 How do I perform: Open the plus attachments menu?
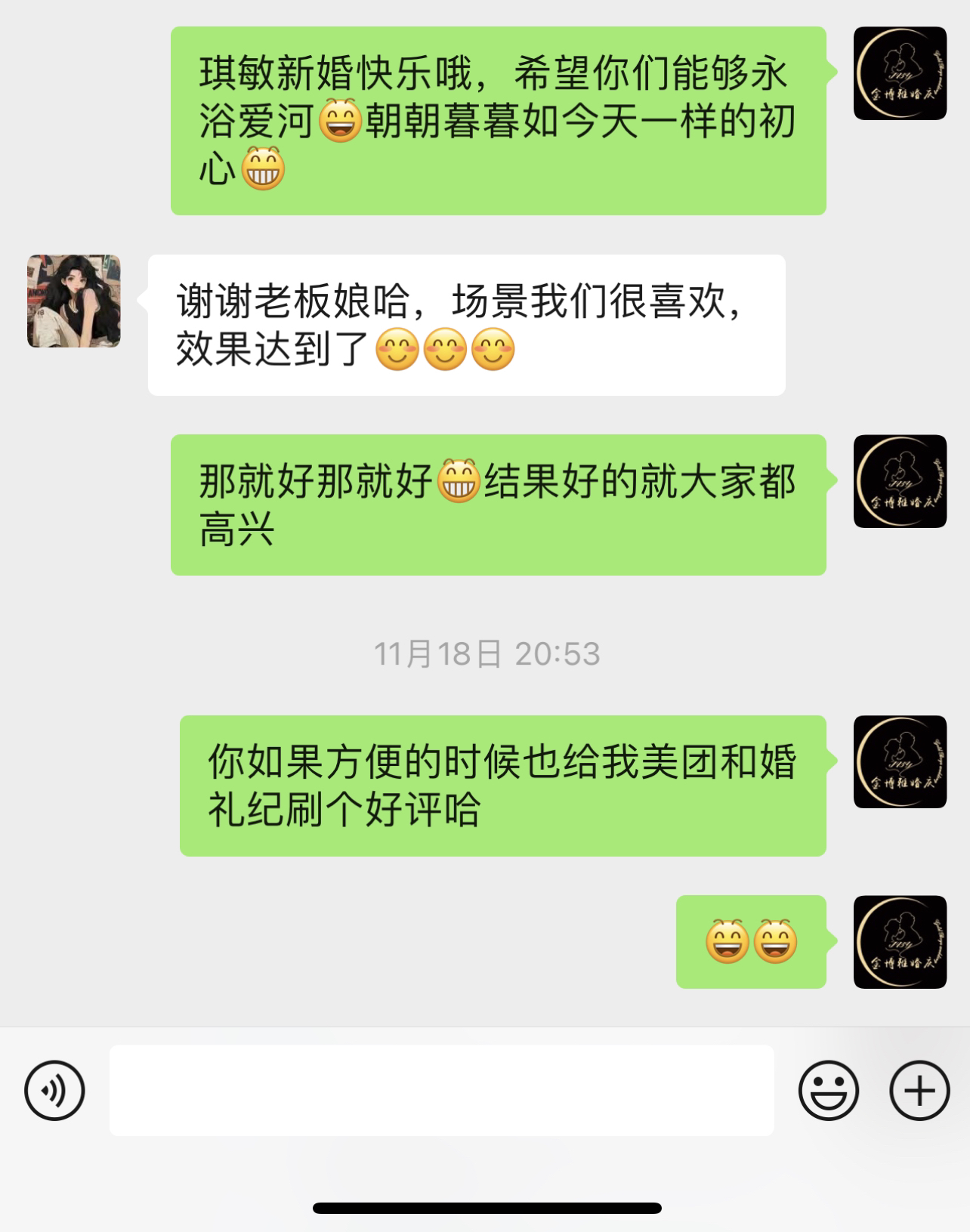point(919,1090)
